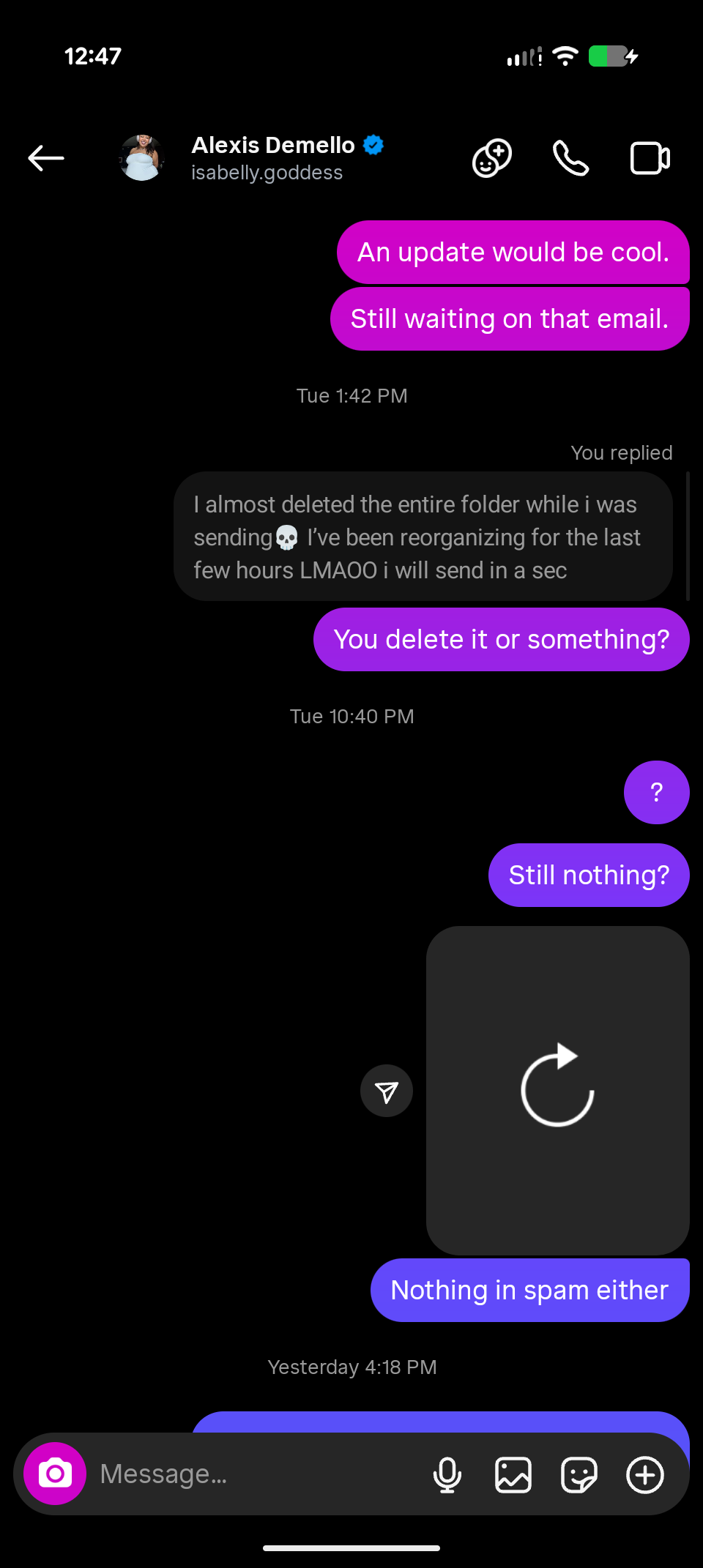Pick a photo from the gallery
The width and height of the screenshot is (703, 1568).
pos(513,1474)
